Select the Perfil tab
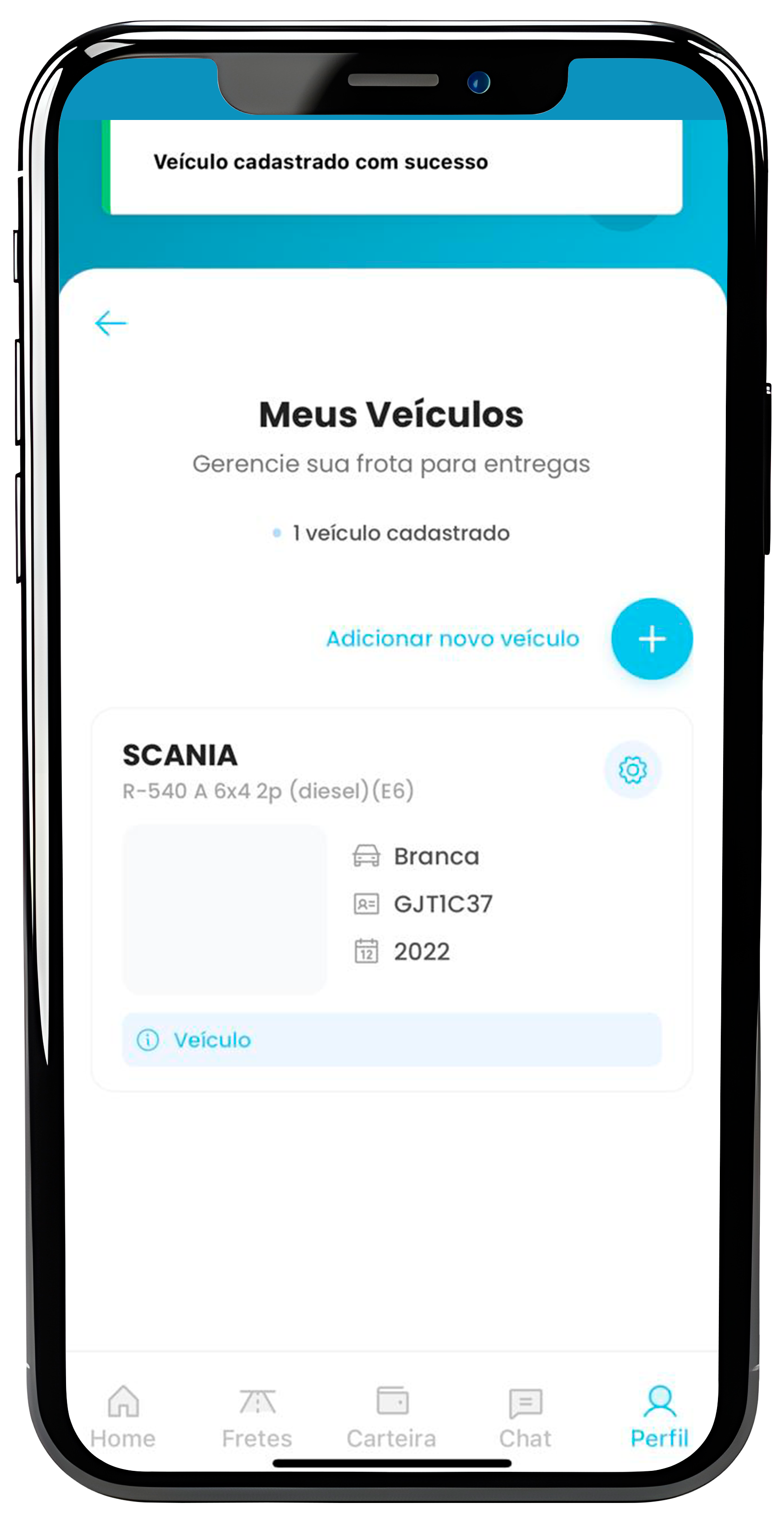The width and height of the screenshot is (784, 1536). click(x=659, y=1418)
